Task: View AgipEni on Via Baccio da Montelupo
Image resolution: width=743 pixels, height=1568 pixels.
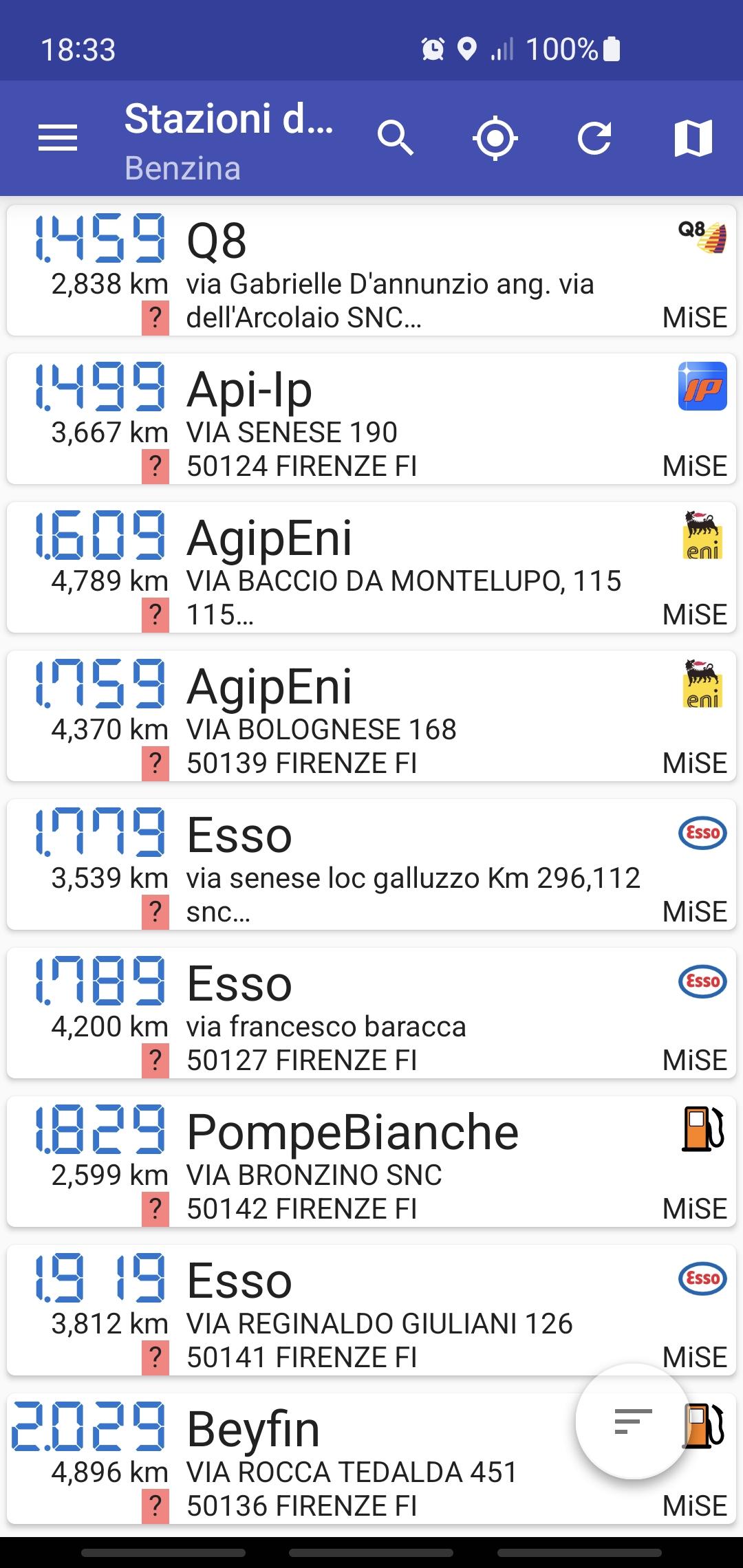Action: click(x=371, y=567)
